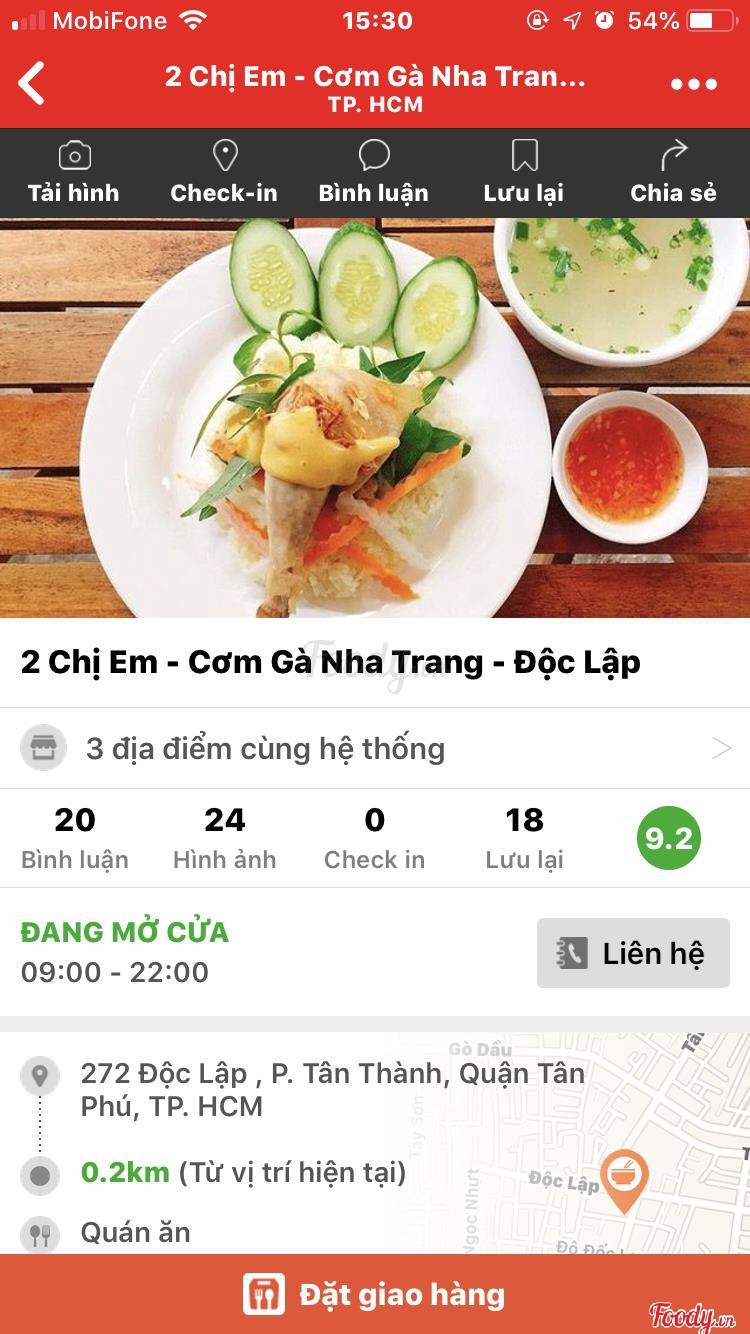This screenshot has height=1334, width=750.
Task: View the 24 Hình ảnh photos
Action: coord(224,838)
